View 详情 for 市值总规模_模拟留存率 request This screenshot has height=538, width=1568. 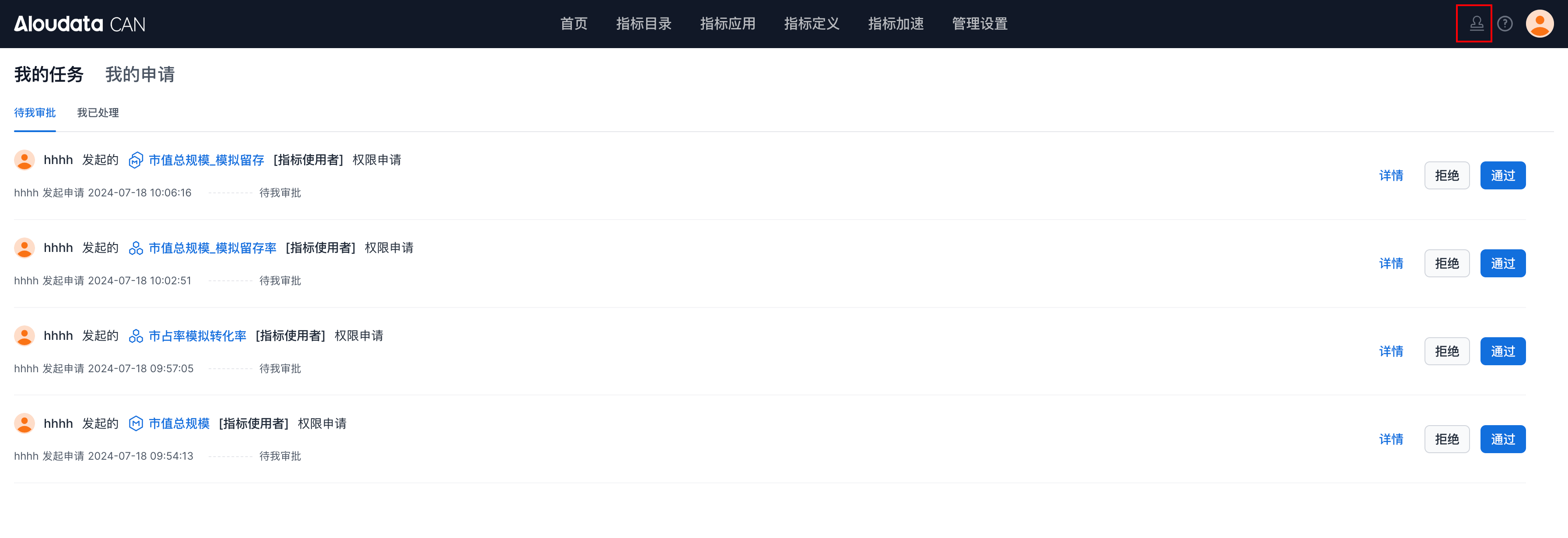[x=1391, y=263]
